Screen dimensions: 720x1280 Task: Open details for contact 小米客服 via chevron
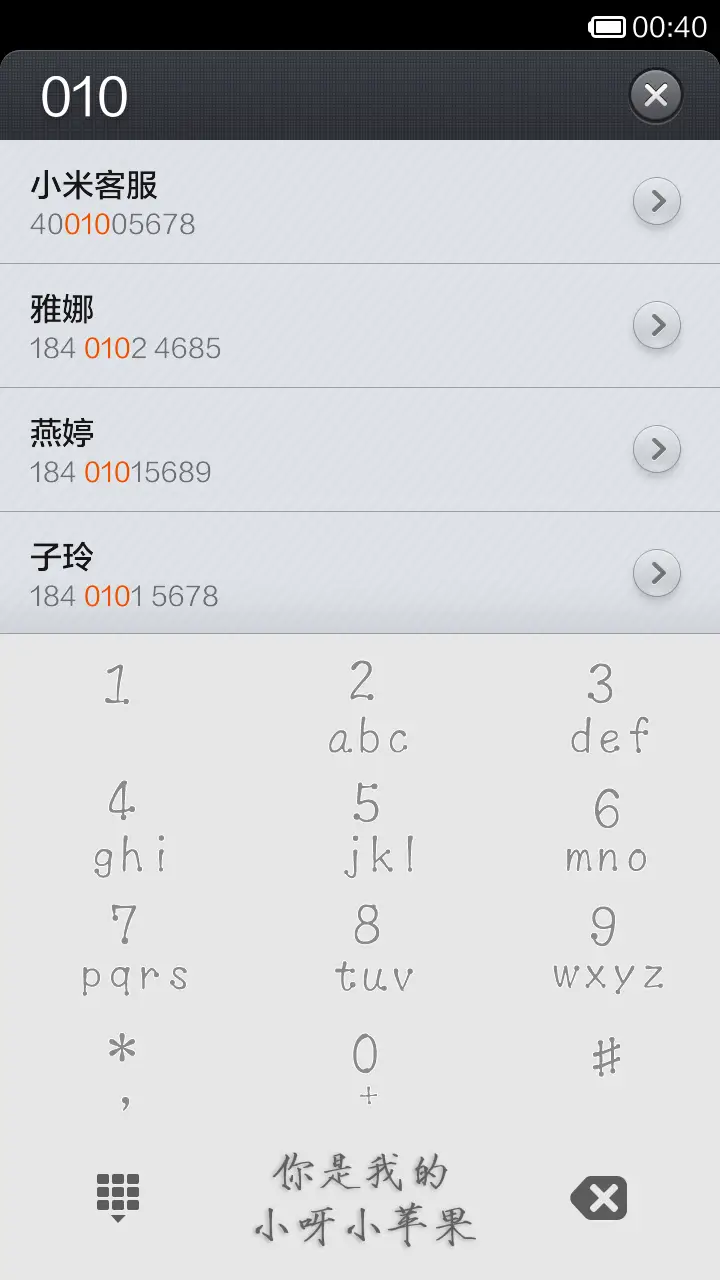(x=657, y=200)
